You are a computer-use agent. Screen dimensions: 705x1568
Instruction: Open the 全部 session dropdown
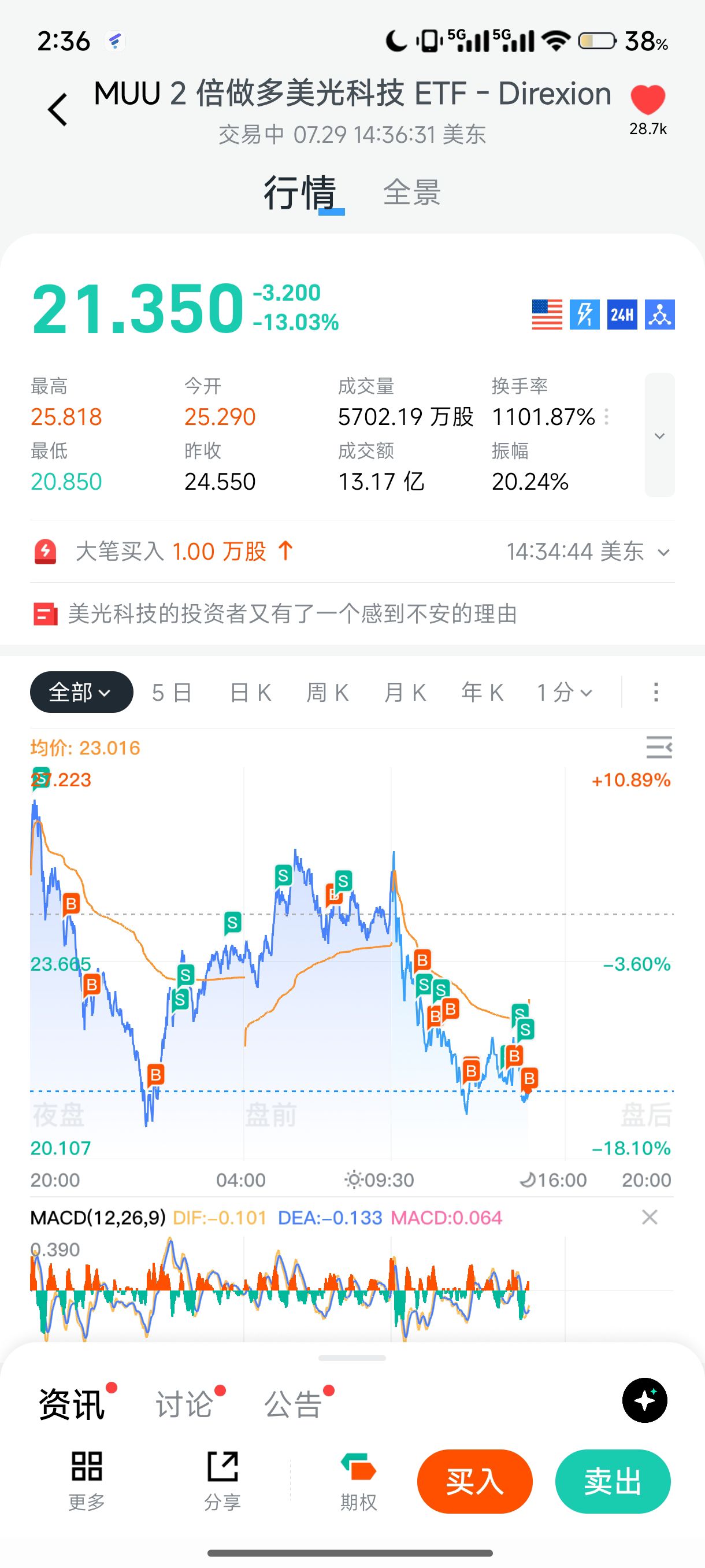point(81,692)
